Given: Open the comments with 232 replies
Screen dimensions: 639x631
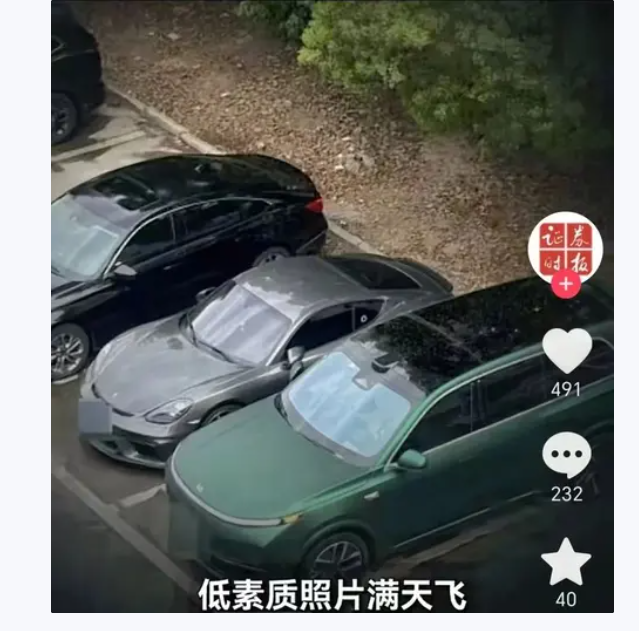Looking at the screenshot, I should pyautogui.click(x=567, y=455).
